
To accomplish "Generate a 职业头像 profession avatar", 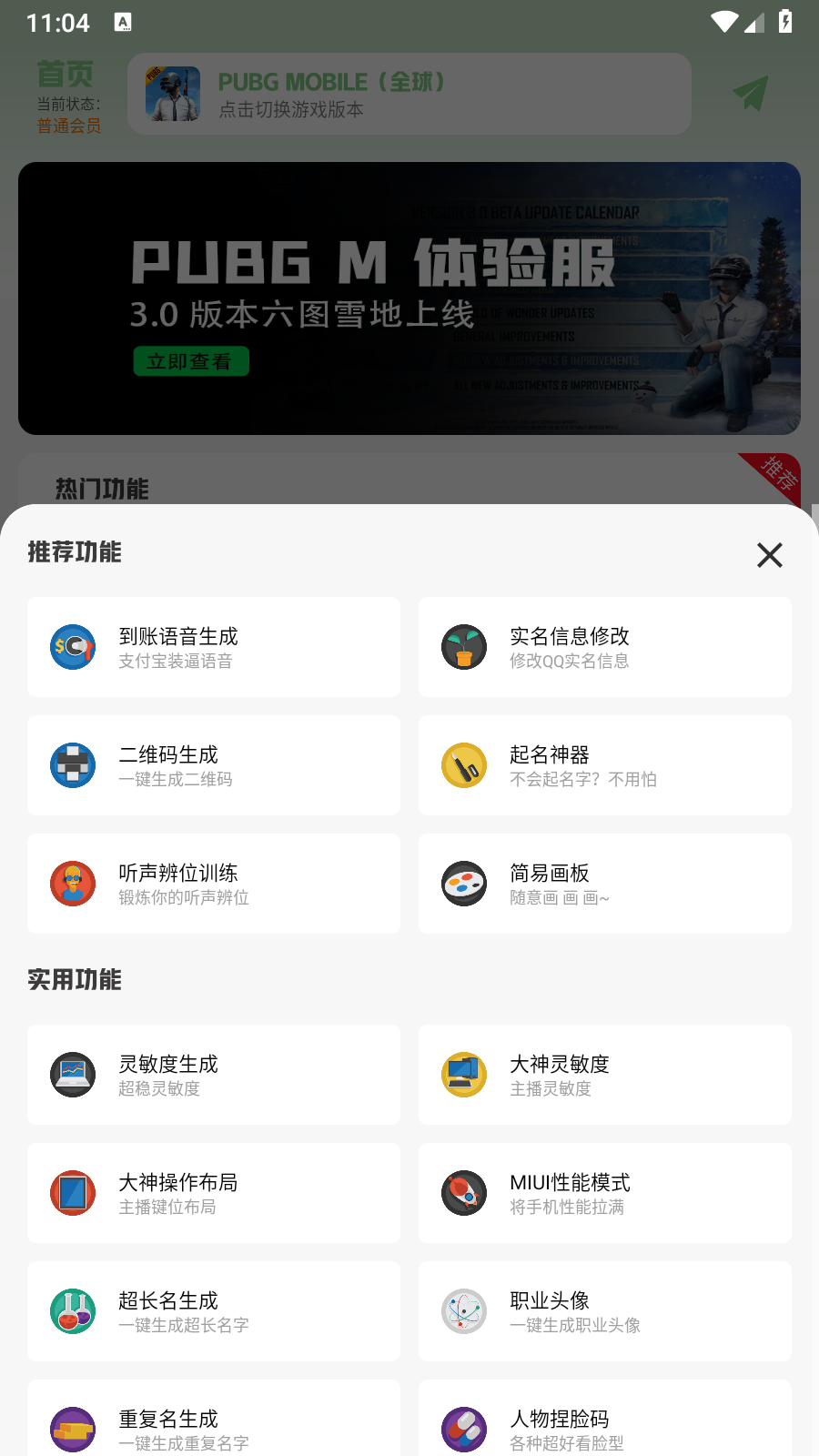I will pos(604,1311).
